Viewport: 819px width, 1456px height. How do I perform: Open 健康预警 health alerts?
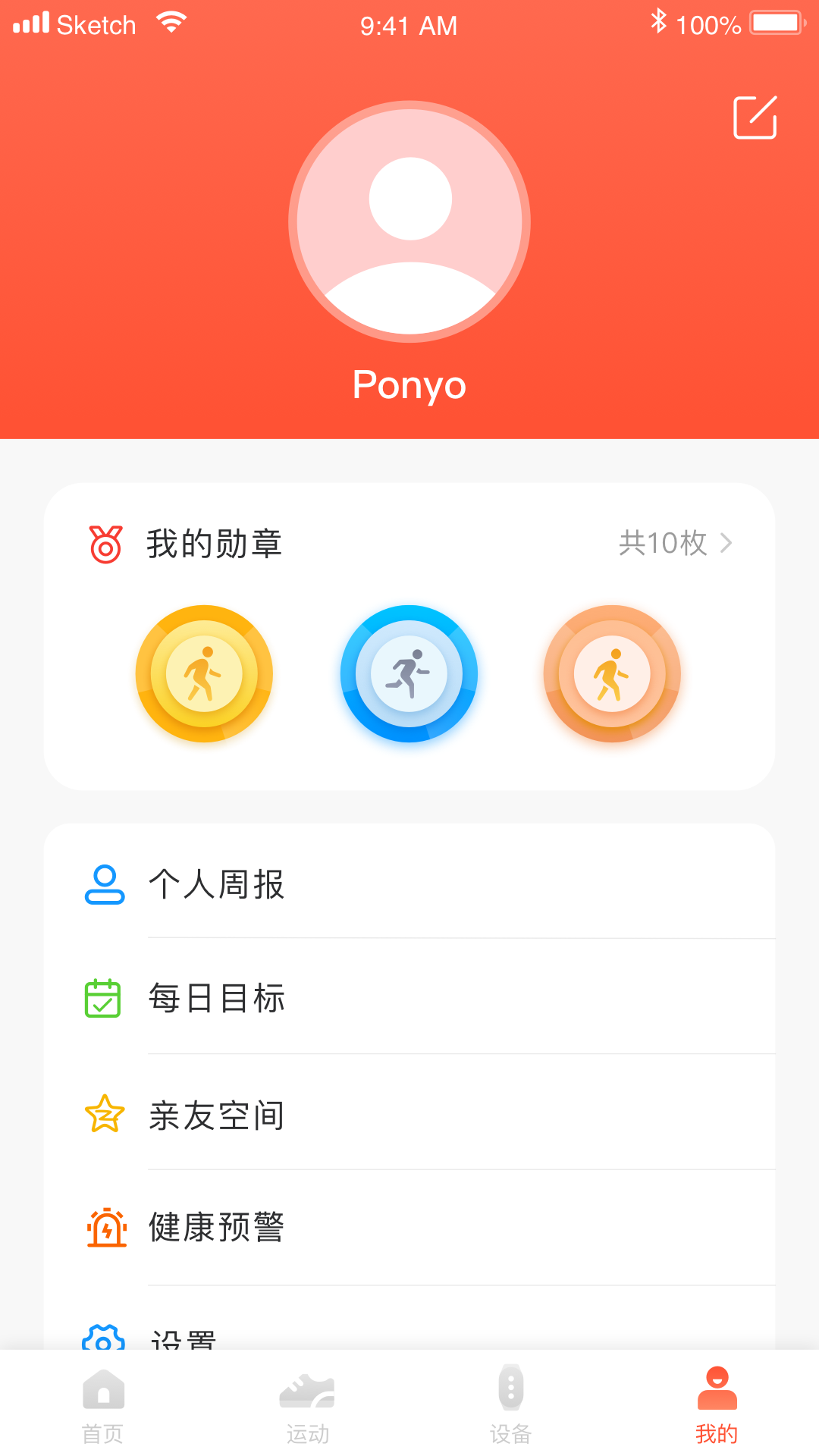409,1227
